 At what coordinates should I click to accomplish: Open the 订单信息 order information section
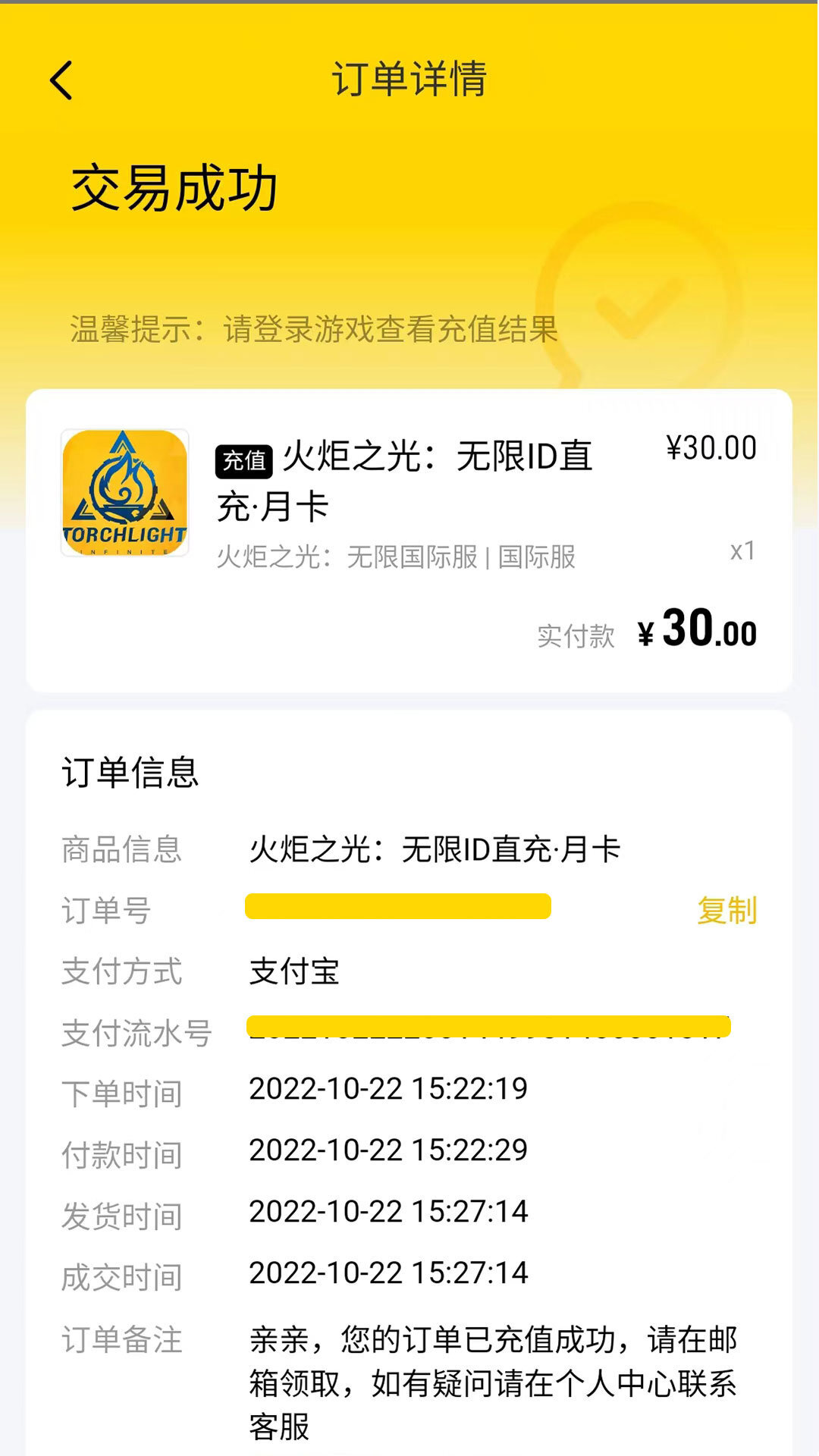130,773
